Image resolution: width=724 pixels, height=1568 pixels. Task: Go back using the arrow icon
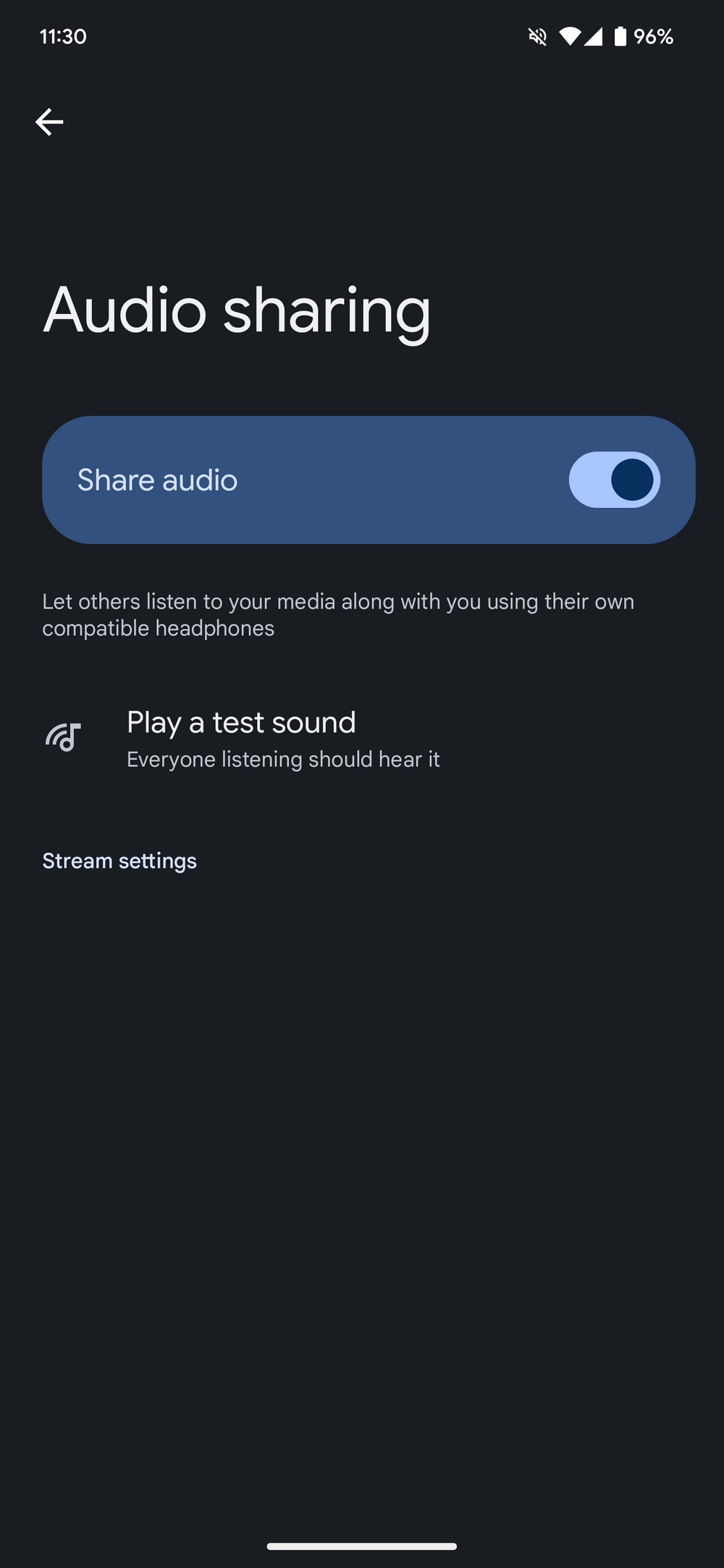tap(49, 122)
